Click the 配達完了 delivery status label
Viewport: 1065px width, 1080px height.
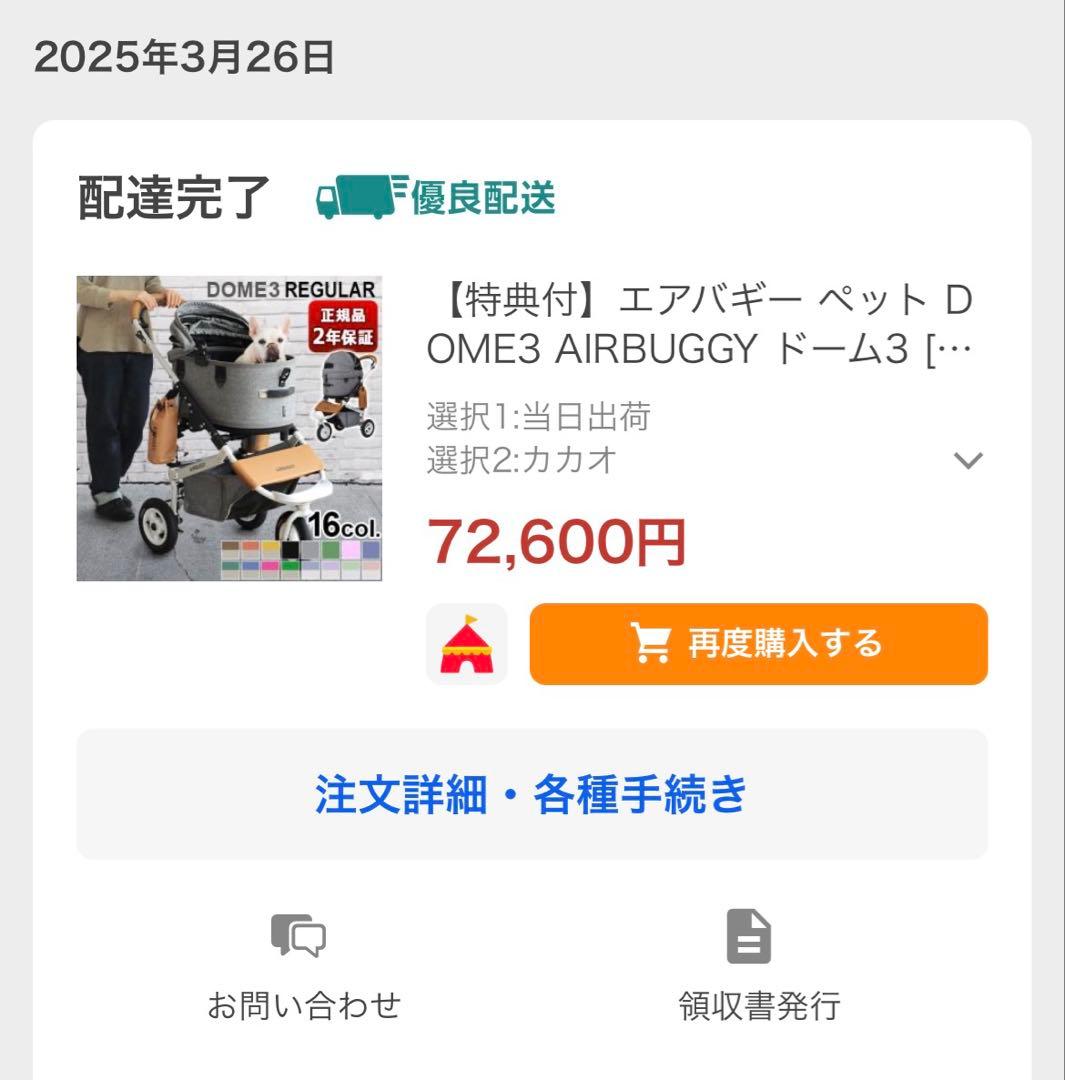coord(171,199)
